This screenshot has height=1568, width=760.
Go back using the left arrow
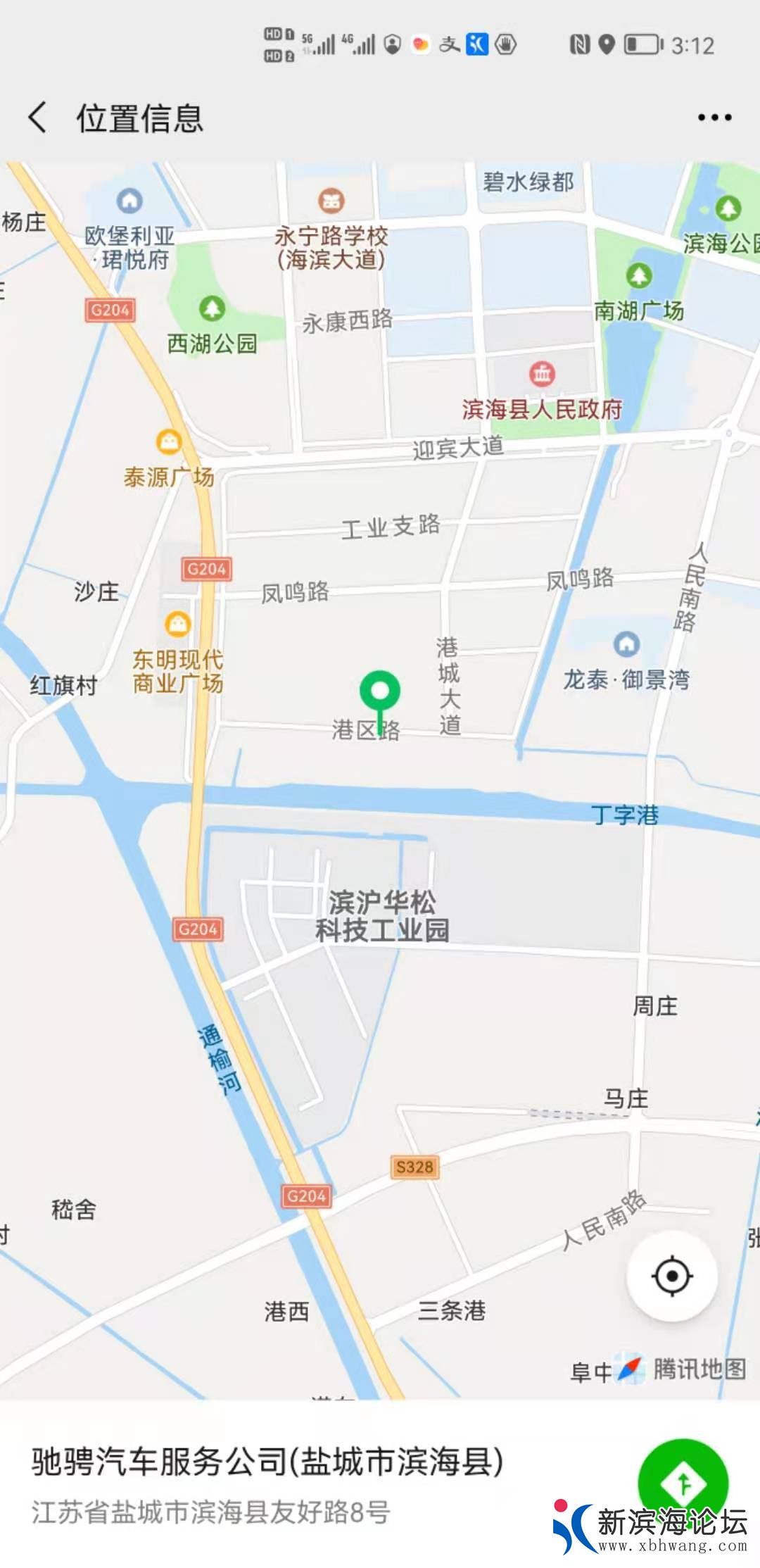[x=39, y=118]
